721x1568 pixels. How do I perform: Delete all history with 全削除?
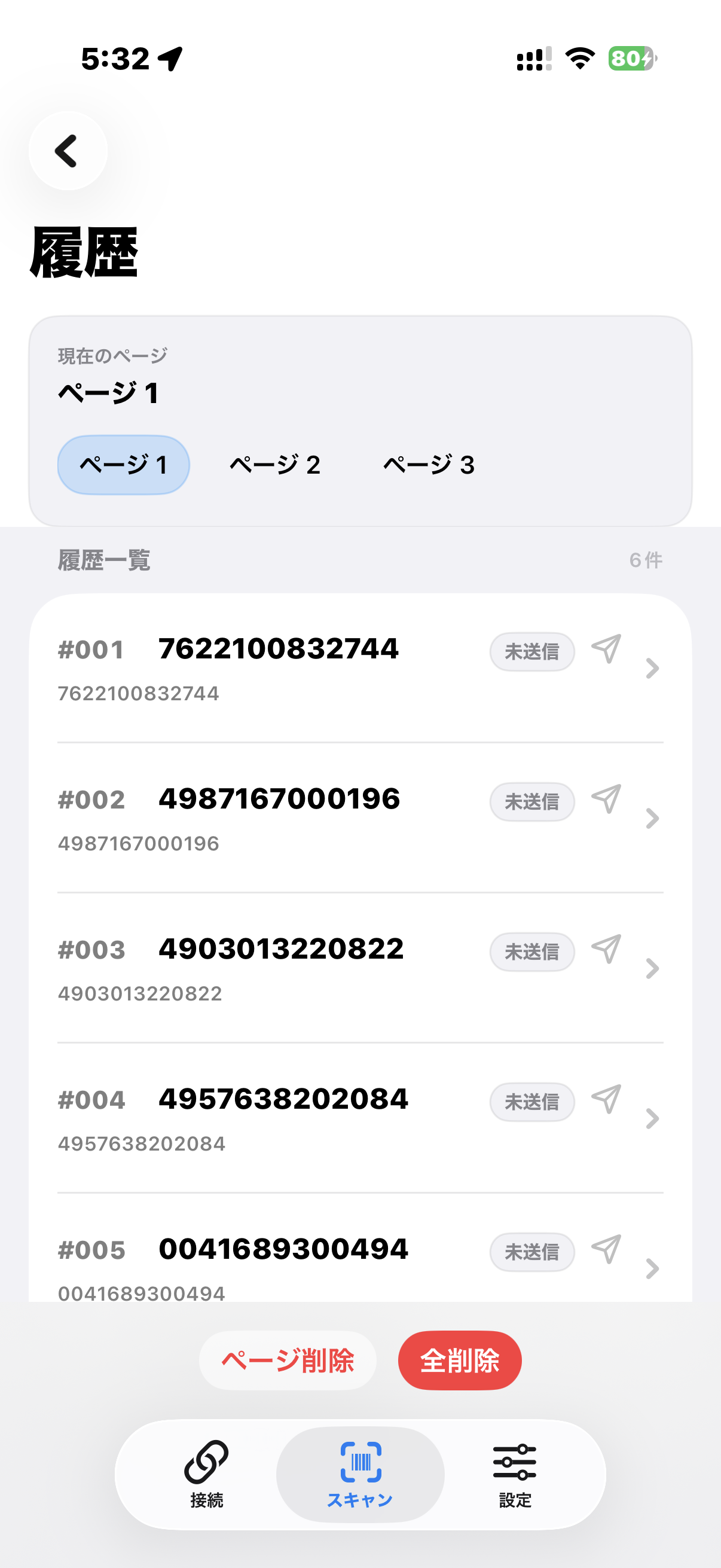[459, 1360]
